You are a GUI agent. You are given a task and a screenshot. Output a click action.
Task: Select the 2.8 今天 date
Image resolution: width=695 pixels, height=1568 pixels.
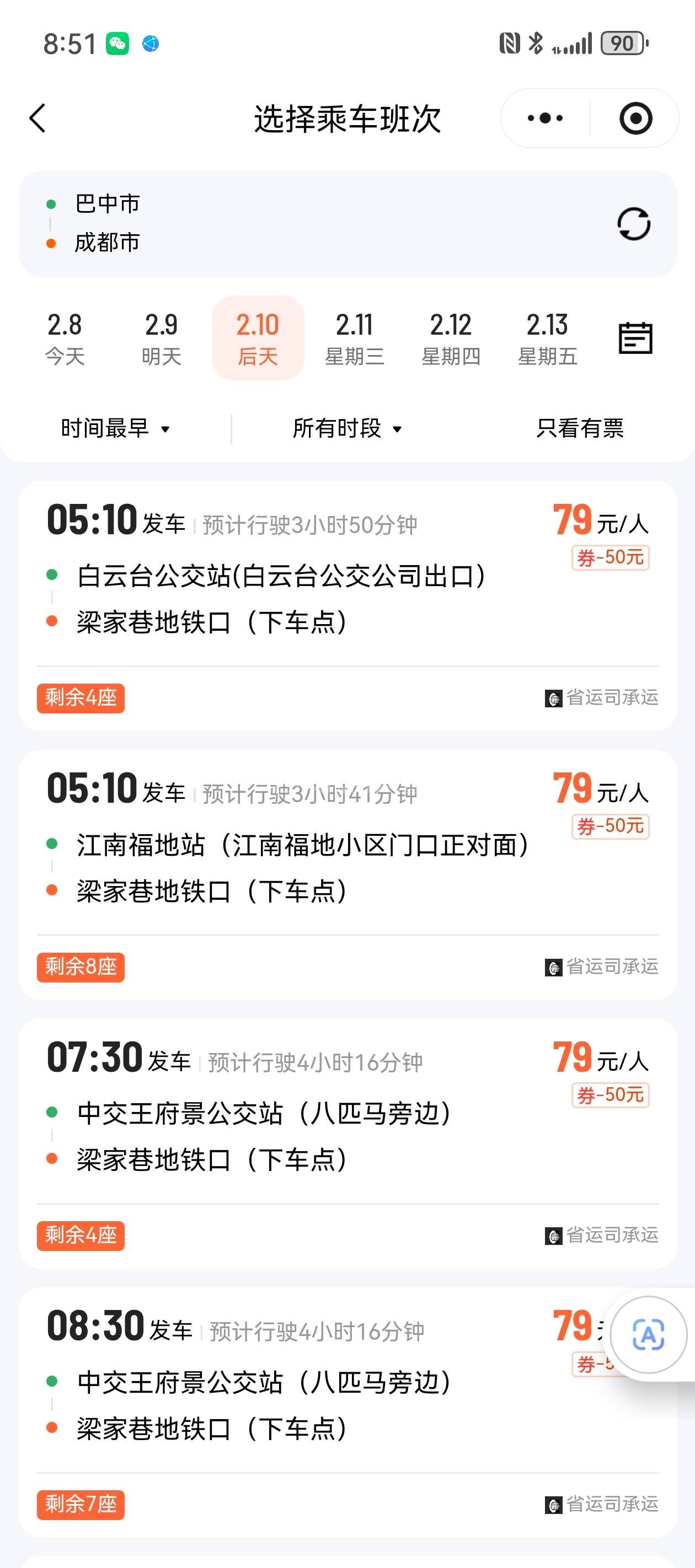65,339
